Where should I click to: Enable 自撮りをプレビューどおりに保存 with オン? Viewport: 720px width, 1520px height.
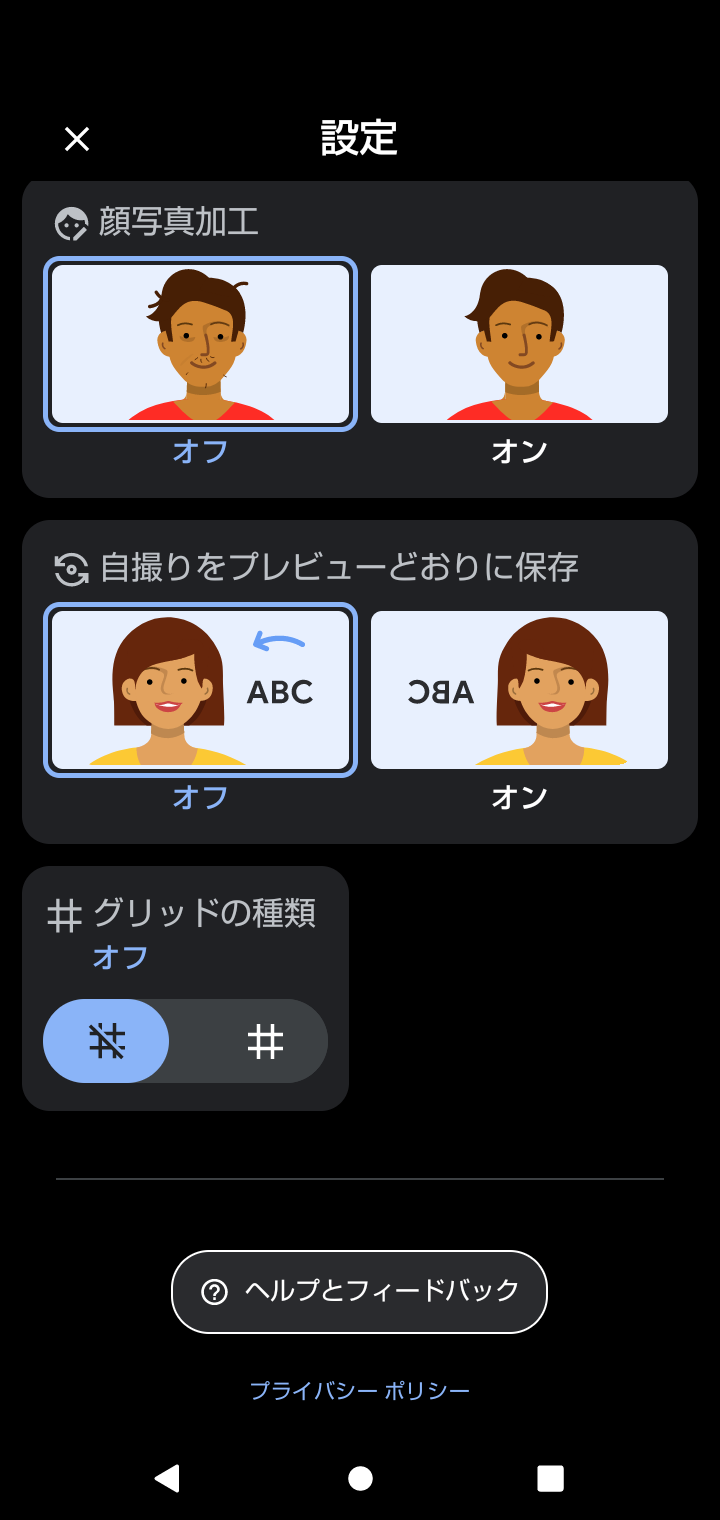click(519, 690)
